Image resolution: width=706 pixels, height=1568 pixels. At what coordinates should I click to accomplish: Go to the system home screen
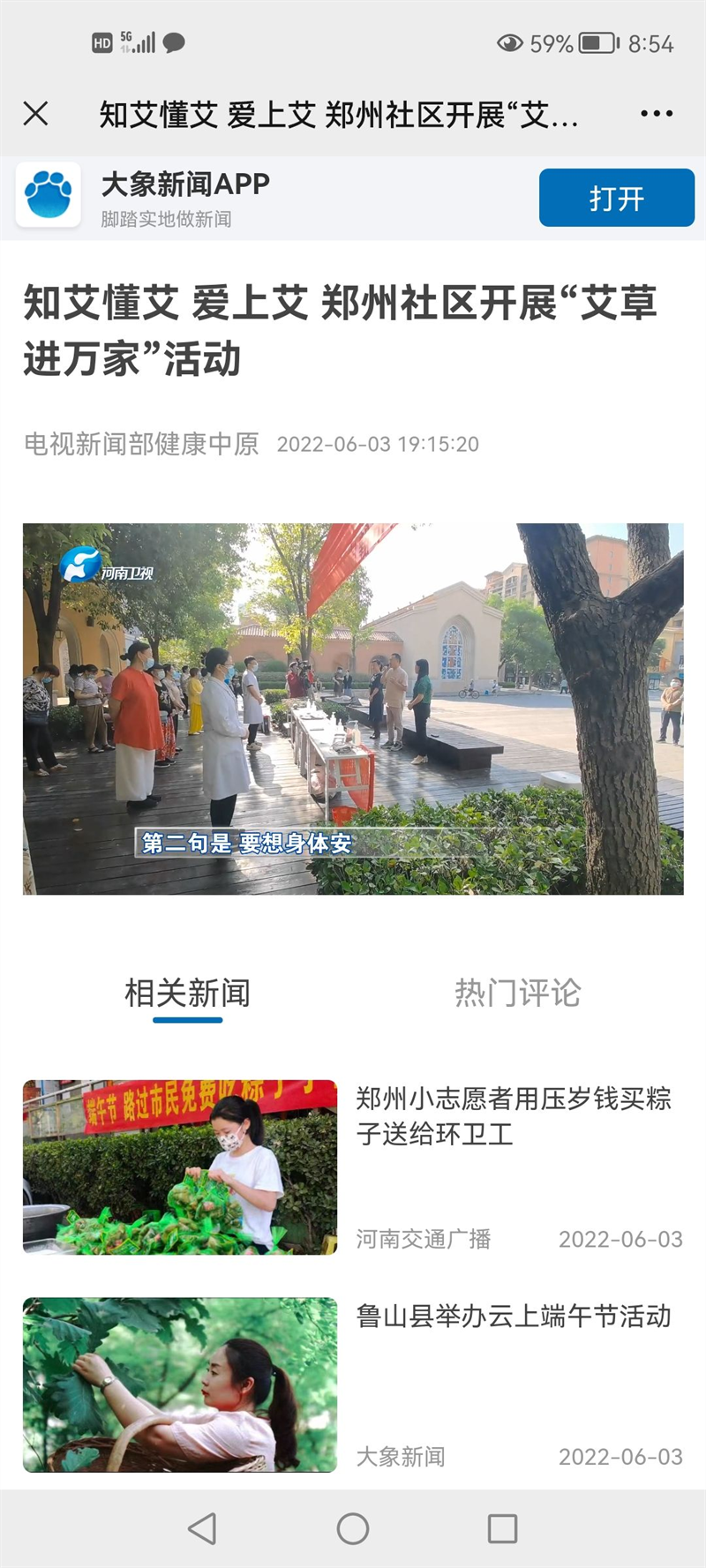coord(353,1528)
